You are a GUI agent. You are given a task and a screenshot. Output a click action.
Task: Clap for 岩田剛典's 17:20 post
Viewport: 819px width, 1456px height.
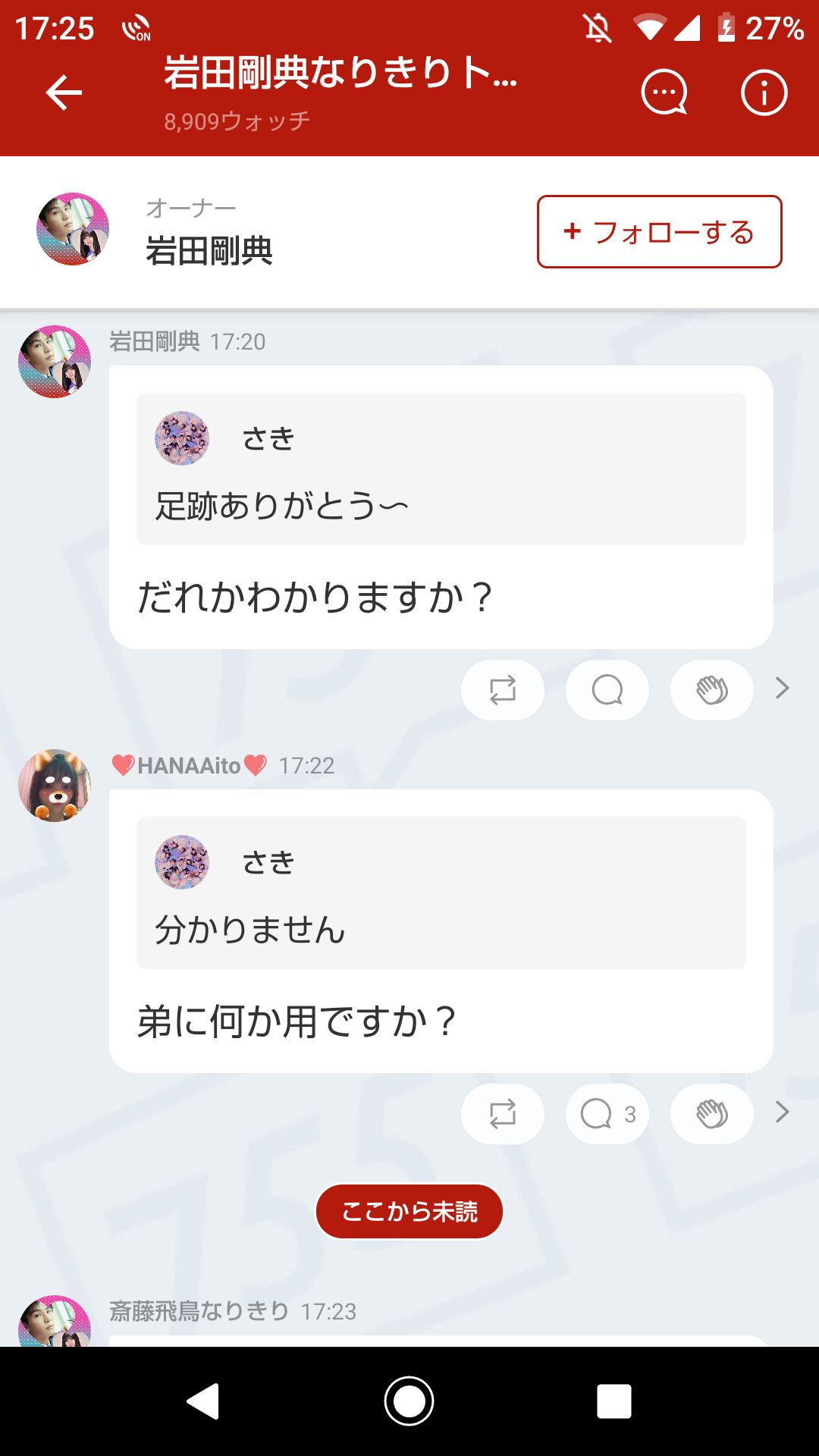(x=711, y=689)
